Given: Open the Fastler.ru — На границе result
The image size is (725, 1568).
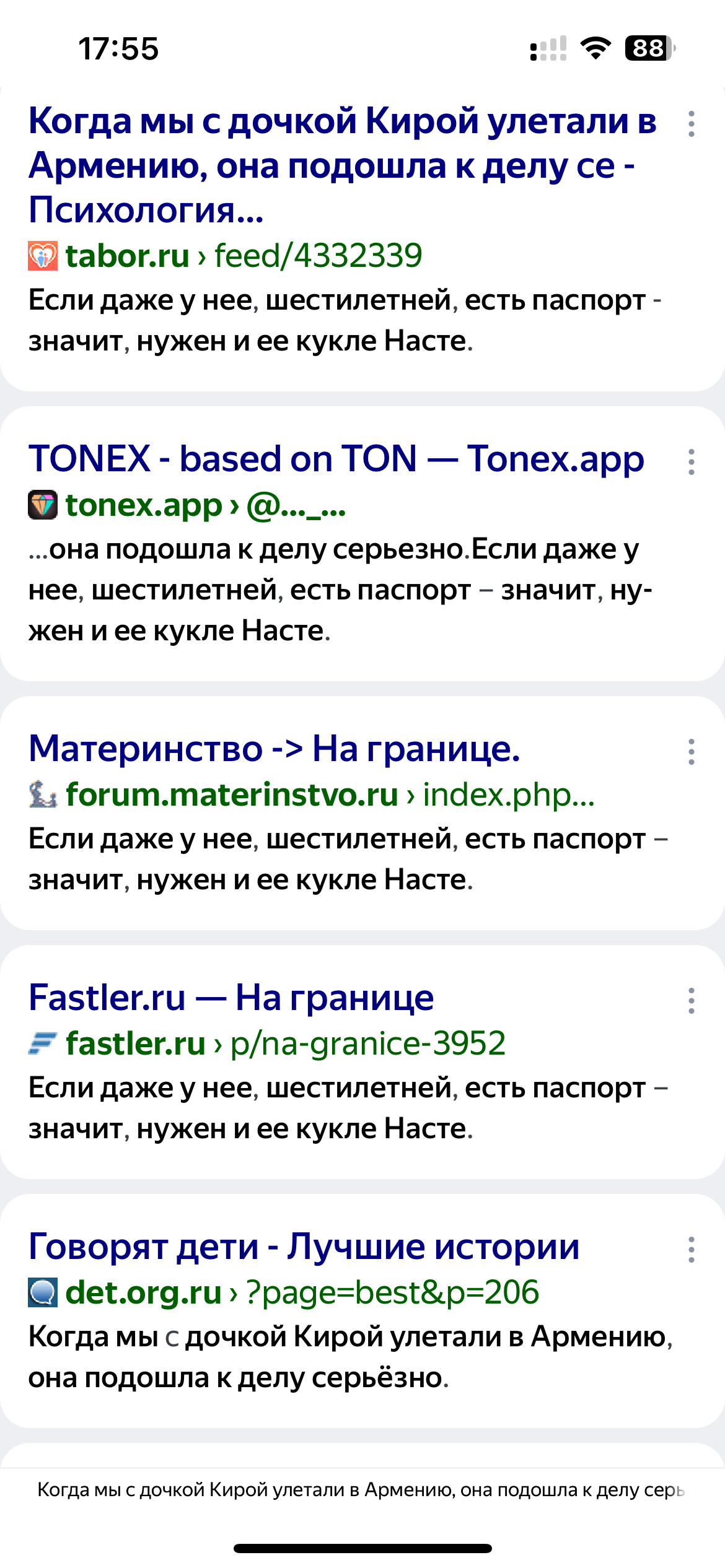Looking at the screenshot, I should (x=231, y=998).
